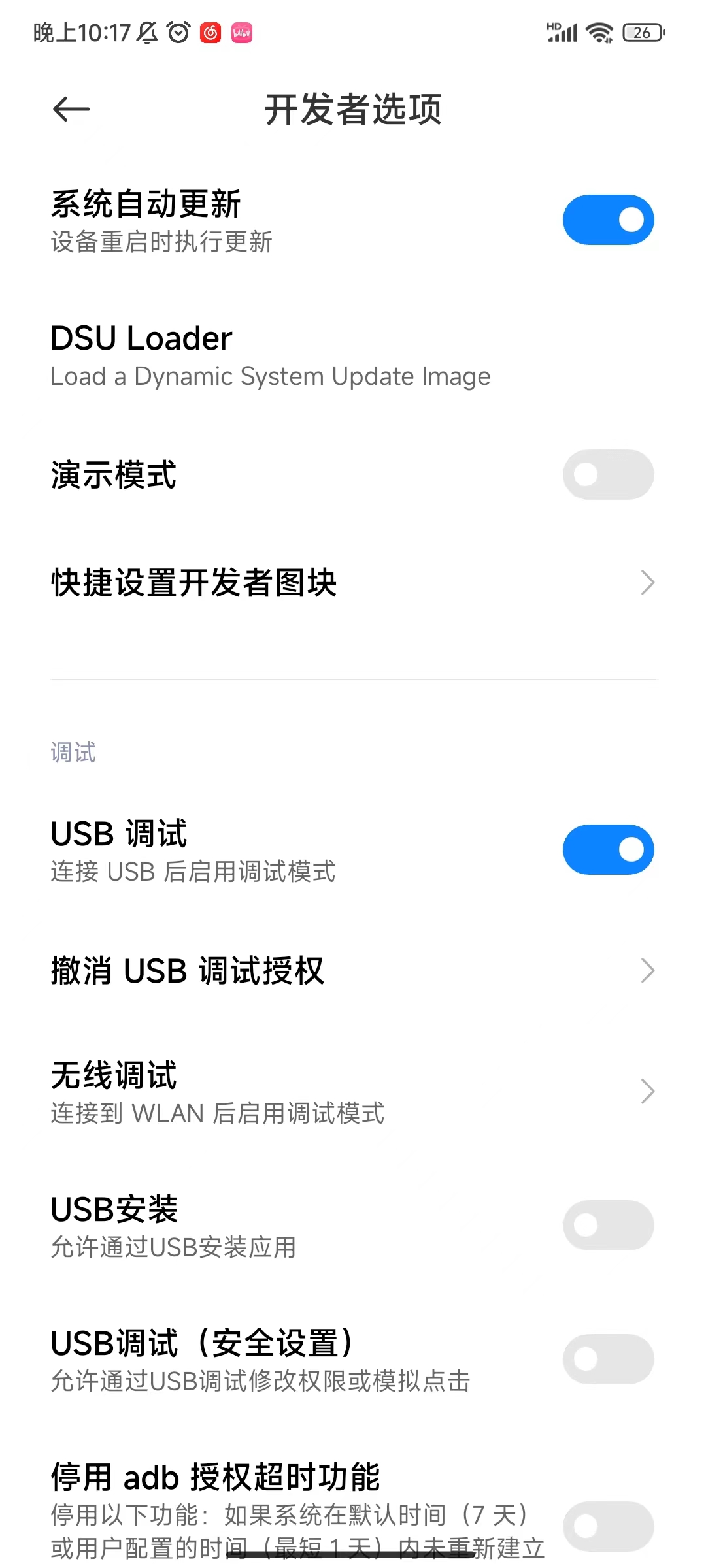Open 撤消 USB 调试授权
706x1568 pixels.
coord(353,971)
